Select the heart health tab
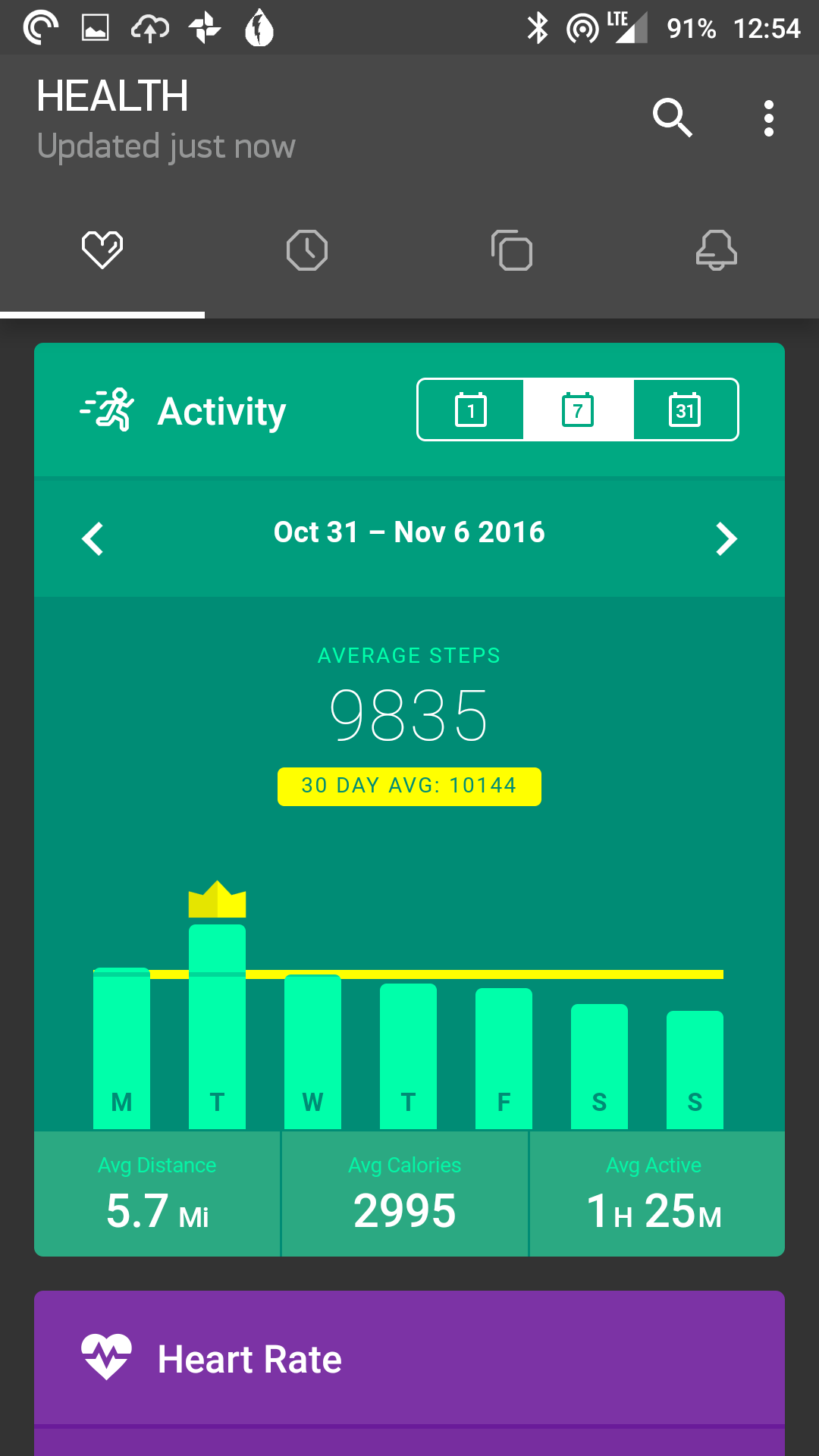This screenshot has width=819, height=1456. (x=102, y=250)
